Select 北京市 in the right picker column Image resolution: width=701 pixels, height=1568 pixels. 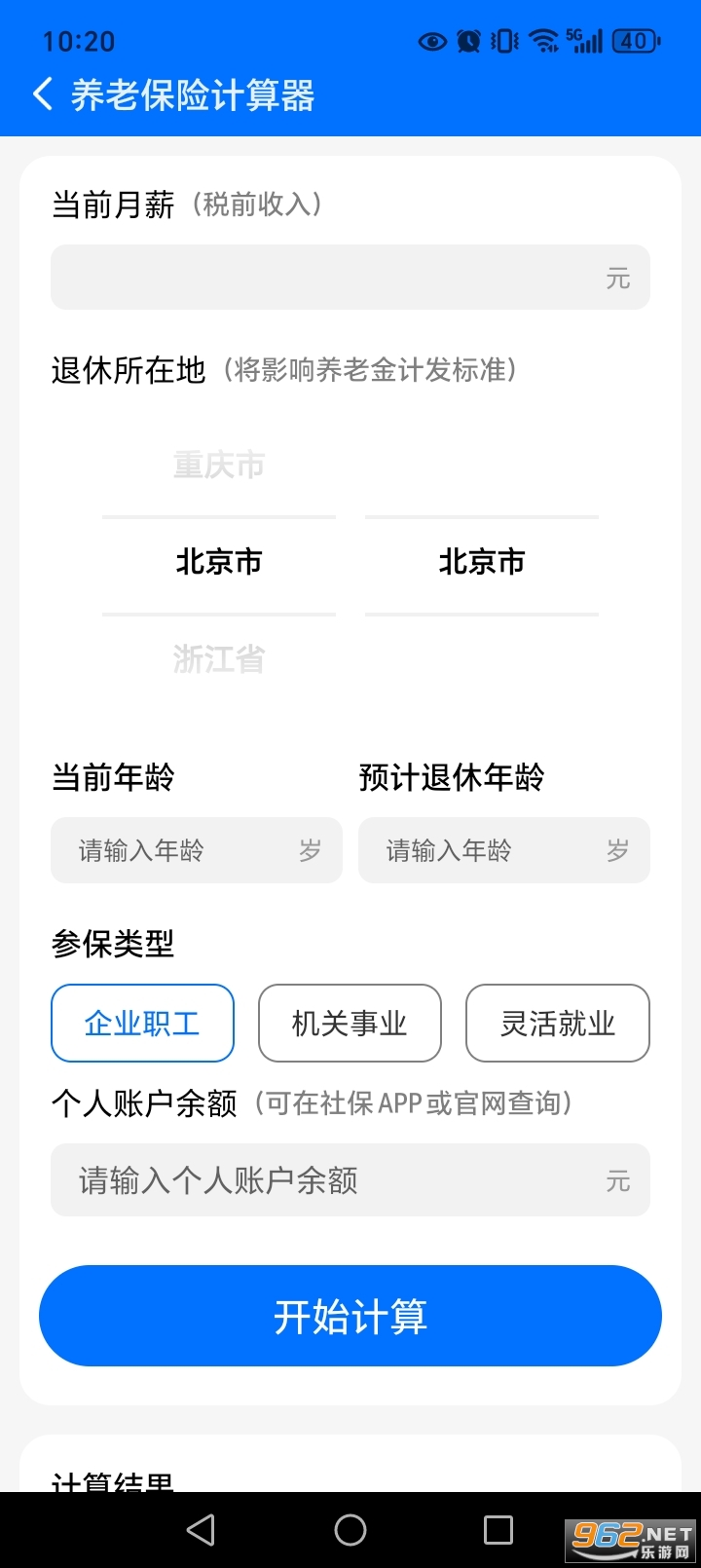click(x=481, y=562)
